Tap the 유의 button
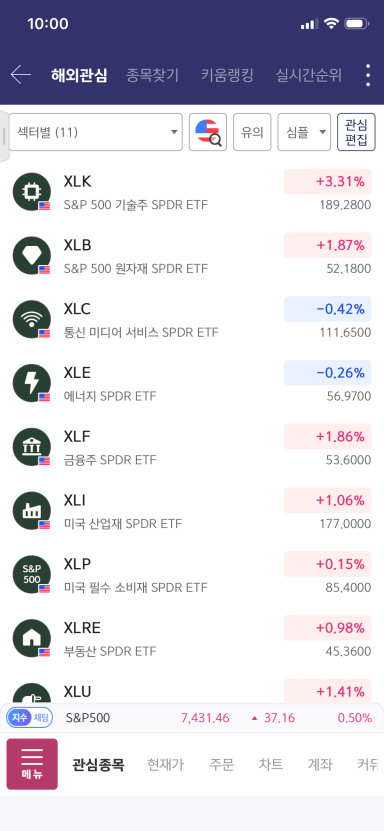 pos(252,132)
